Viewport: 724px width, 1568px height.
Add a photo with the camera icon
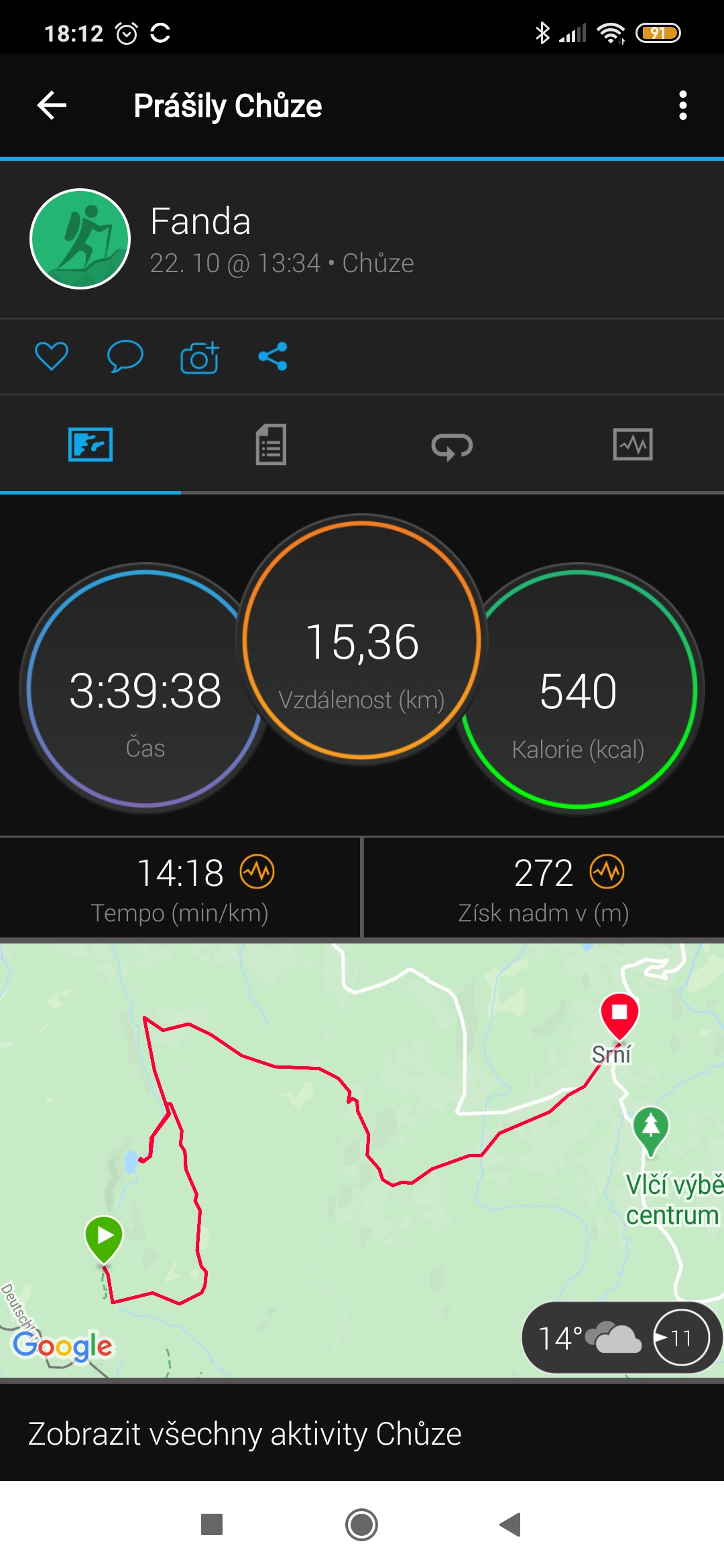[x=199, y=357]
